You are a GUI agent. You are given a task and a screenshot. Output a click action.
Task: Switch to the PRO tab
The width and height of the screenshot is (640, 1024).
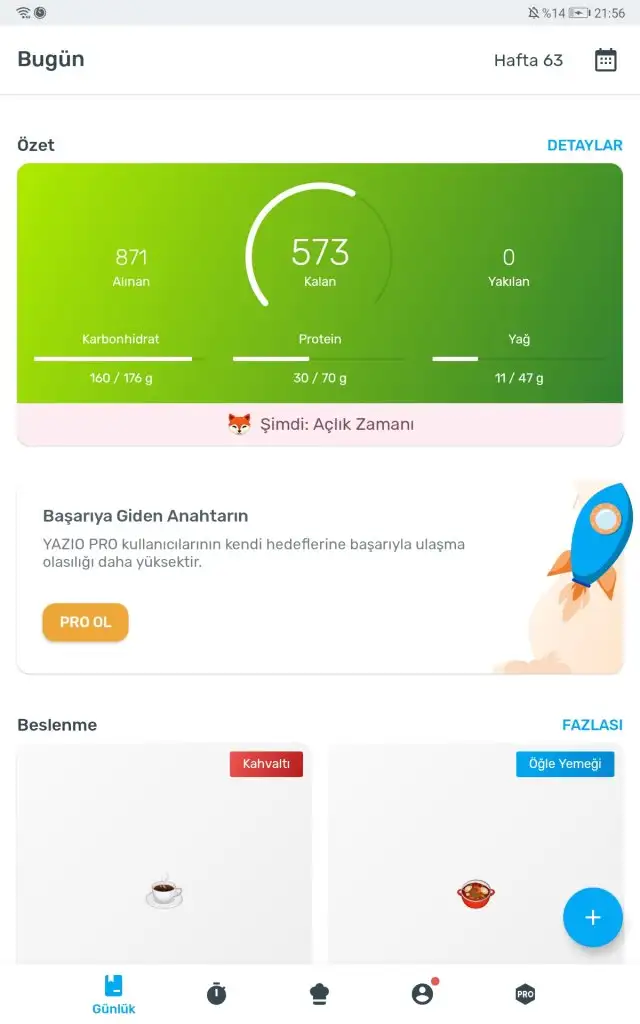pyautogui.click(x=525, y=994)
